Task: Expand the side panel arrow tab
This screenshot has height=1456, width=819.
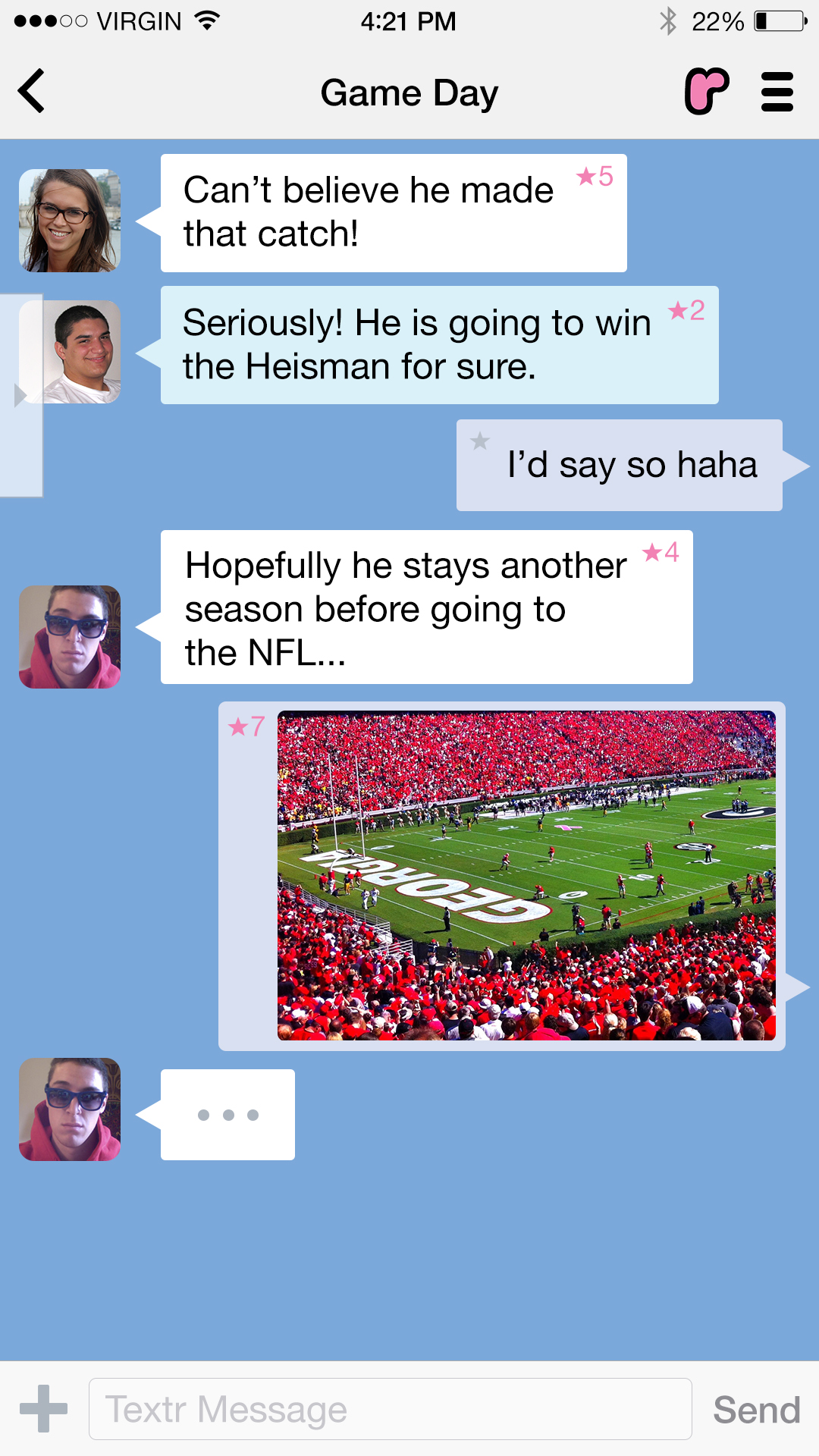Action: coord(20,395)
